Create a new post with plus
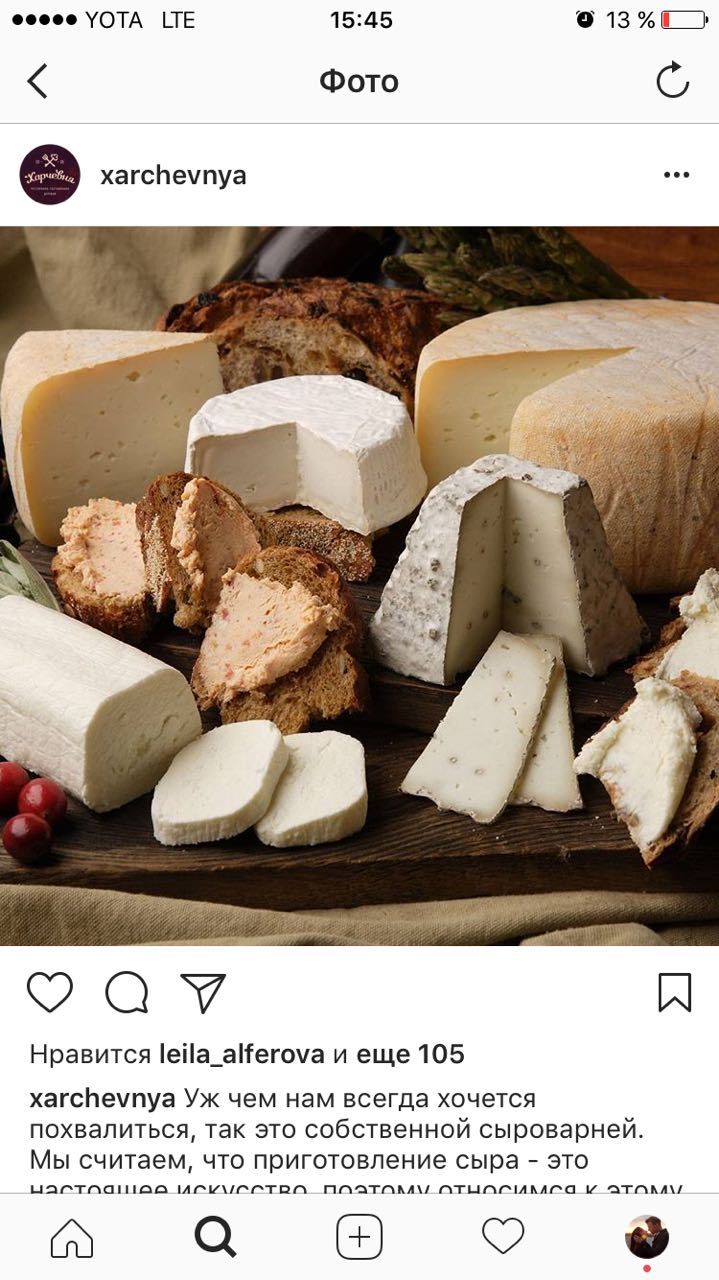This screenshot has width=719, height=1280. pyautogui.click(x=359, y=1238)
